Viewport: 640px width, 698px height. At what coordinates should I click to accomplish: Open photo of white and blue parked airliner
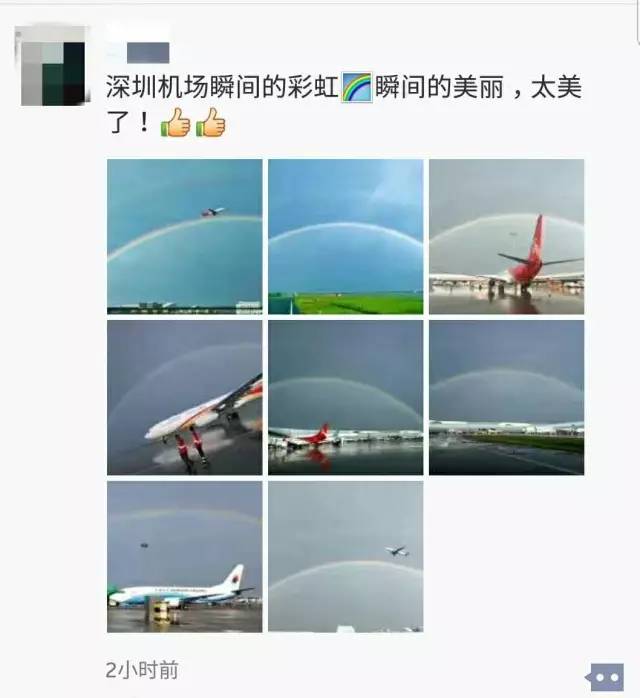click(184, 556)
